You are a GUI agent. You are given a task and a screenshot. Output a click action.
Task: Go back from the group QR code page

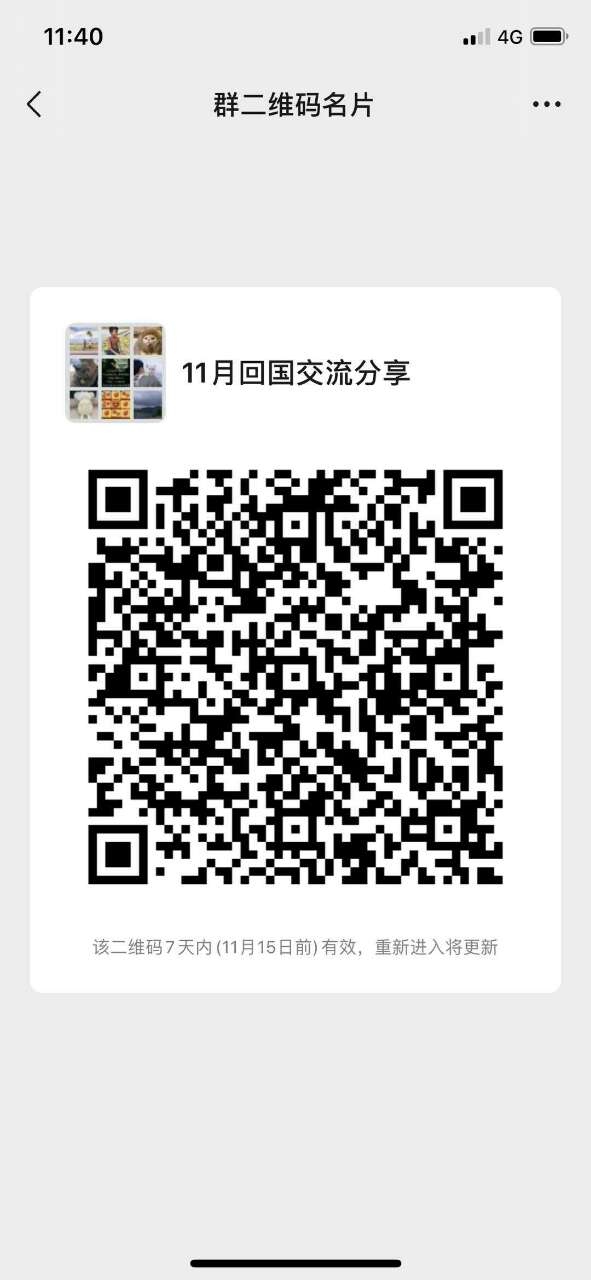pyautogui.click(x=34, y=104)
